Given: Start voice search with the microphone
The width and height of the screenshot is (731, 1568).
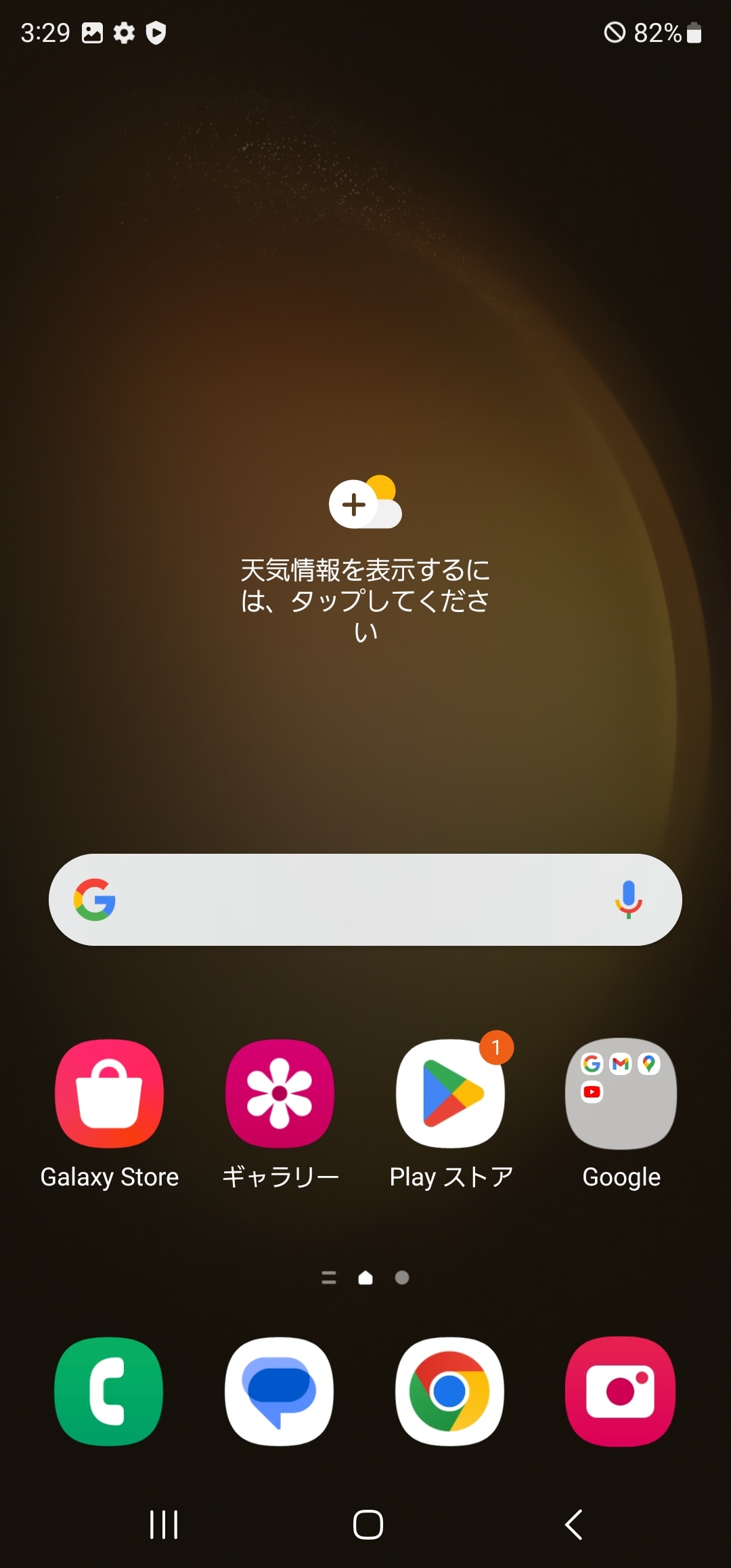Looking at the screenshot, I should coord(628,900).
